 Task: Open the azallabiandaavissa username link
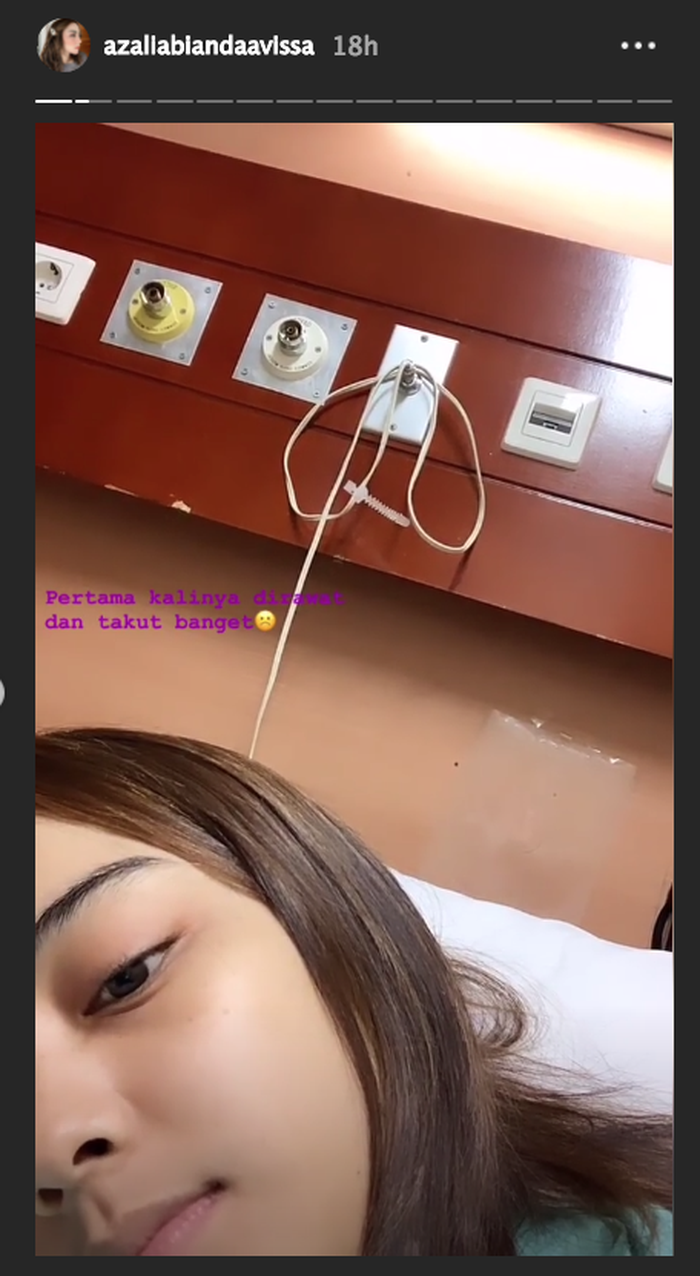tap(209, 46)
